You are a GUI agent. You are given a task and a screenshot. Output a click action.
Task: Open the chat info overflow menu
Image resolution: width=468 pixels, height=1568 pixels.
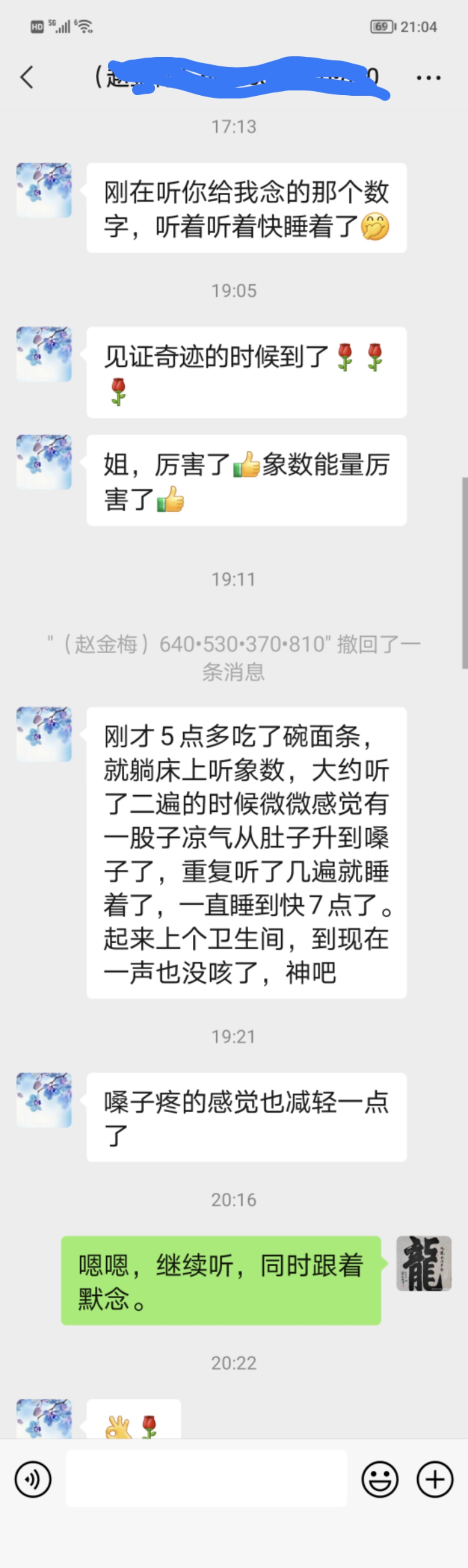pyautogui.click(x=429, y=77)
